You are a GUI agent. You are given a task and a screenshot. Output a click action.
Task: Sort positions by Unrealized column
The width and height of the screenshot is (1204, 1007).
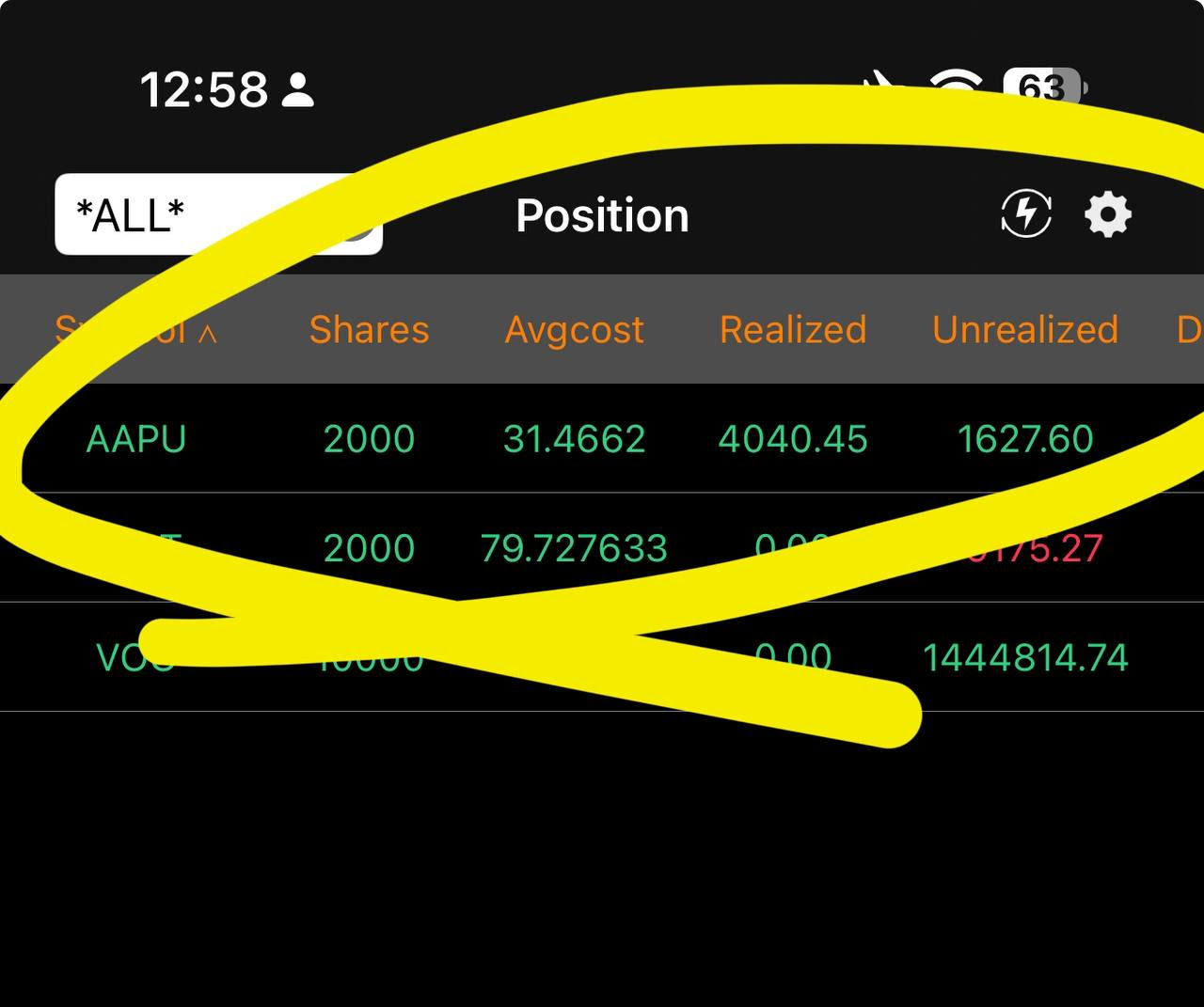click(x=1024, y=330)
